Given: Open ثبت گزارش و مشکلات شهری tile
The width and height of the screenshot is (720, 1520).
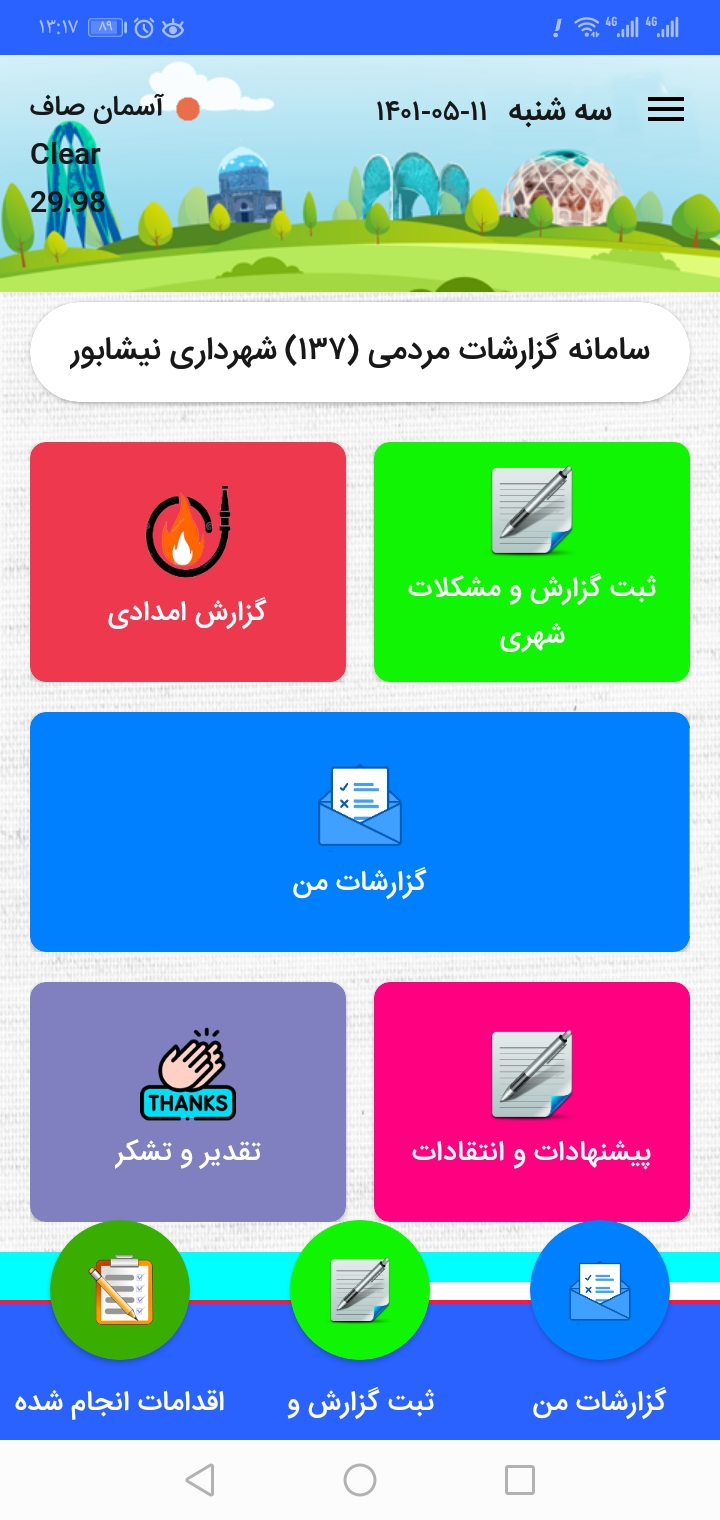Looking at the screenshot, I should coord(531,562).
